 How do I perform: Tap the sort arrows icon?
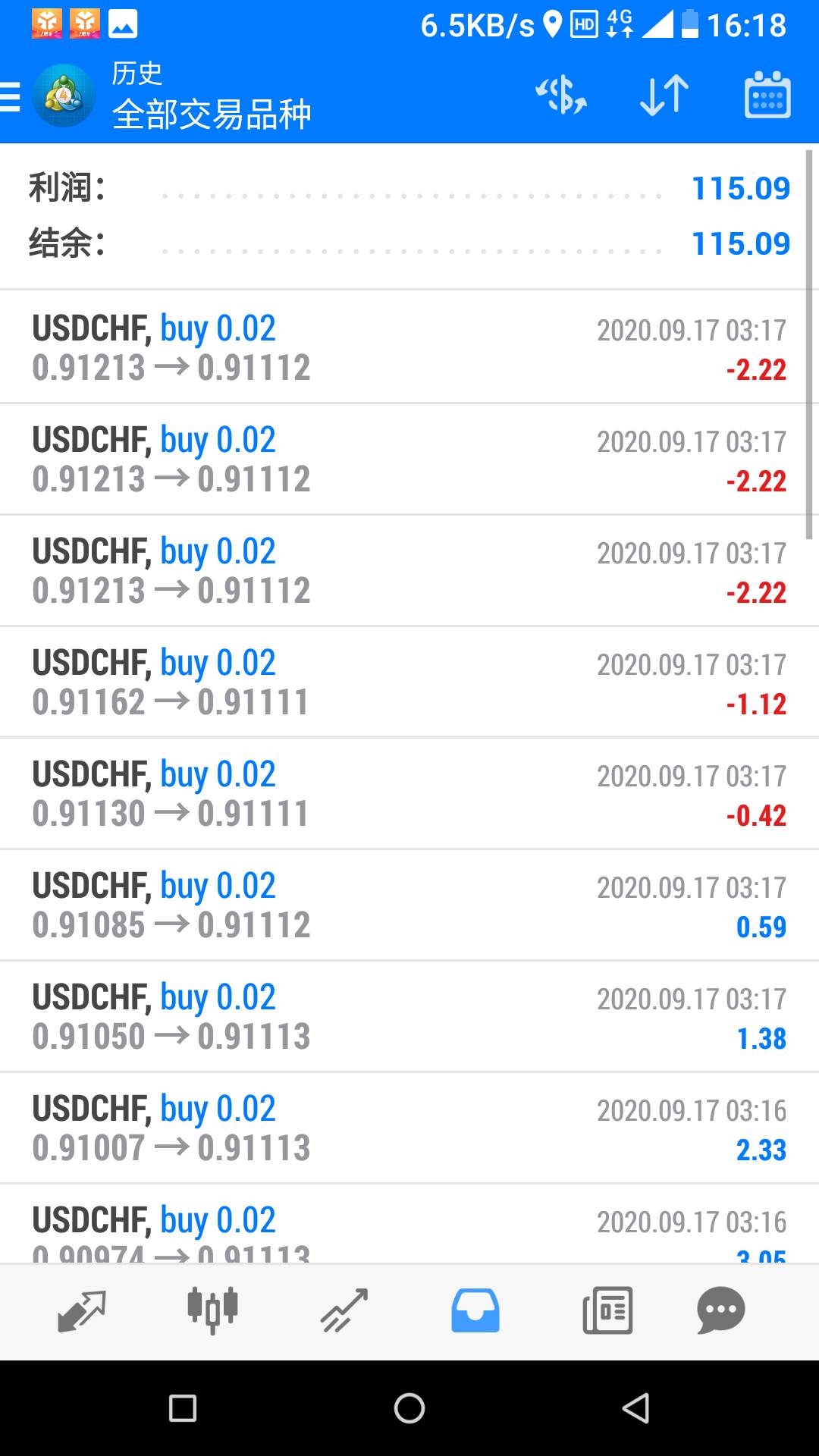(664, 96)
